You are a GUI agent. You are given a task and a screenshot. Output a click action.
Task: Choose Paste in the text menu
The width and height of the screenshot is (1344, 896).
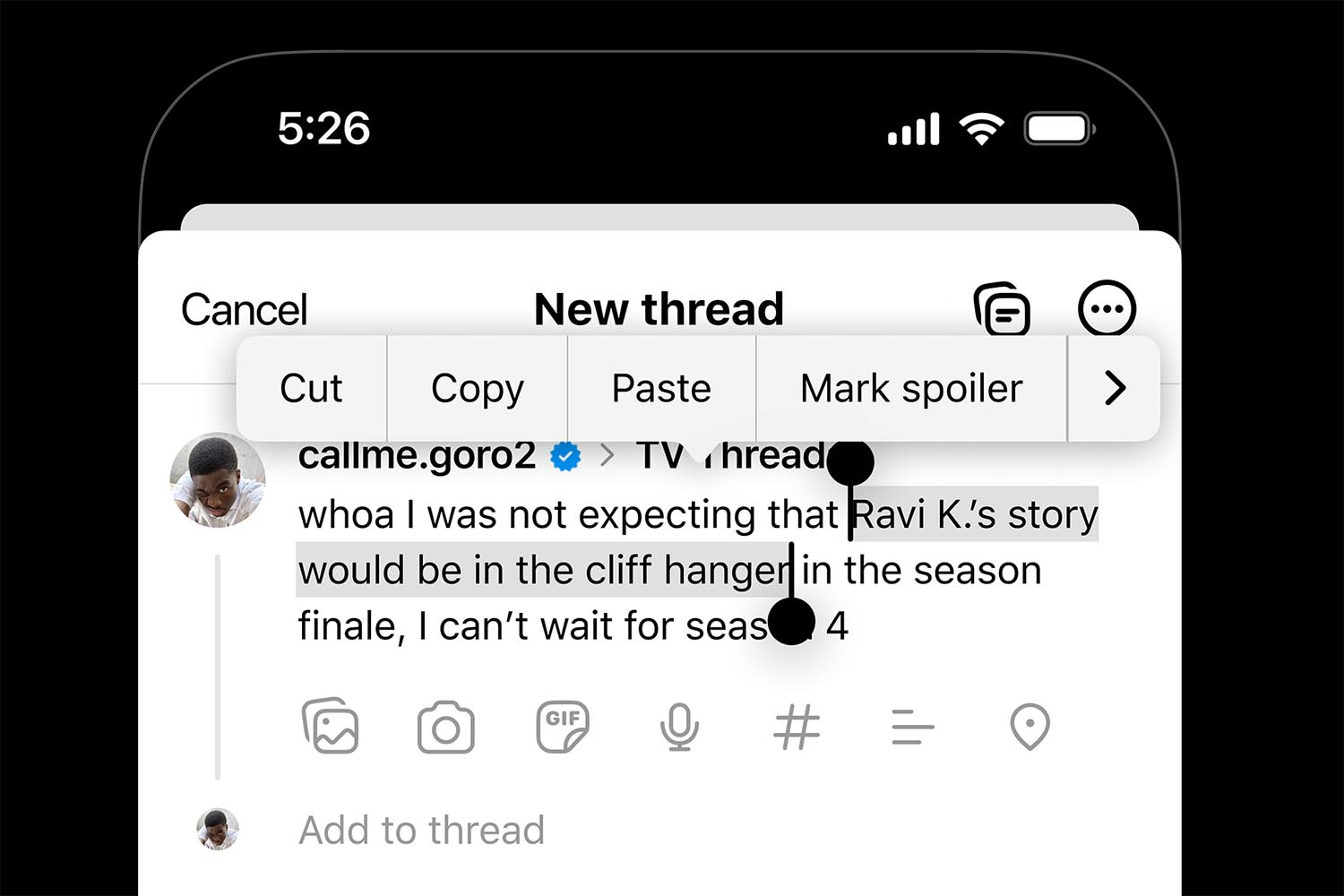coord(661,389)
